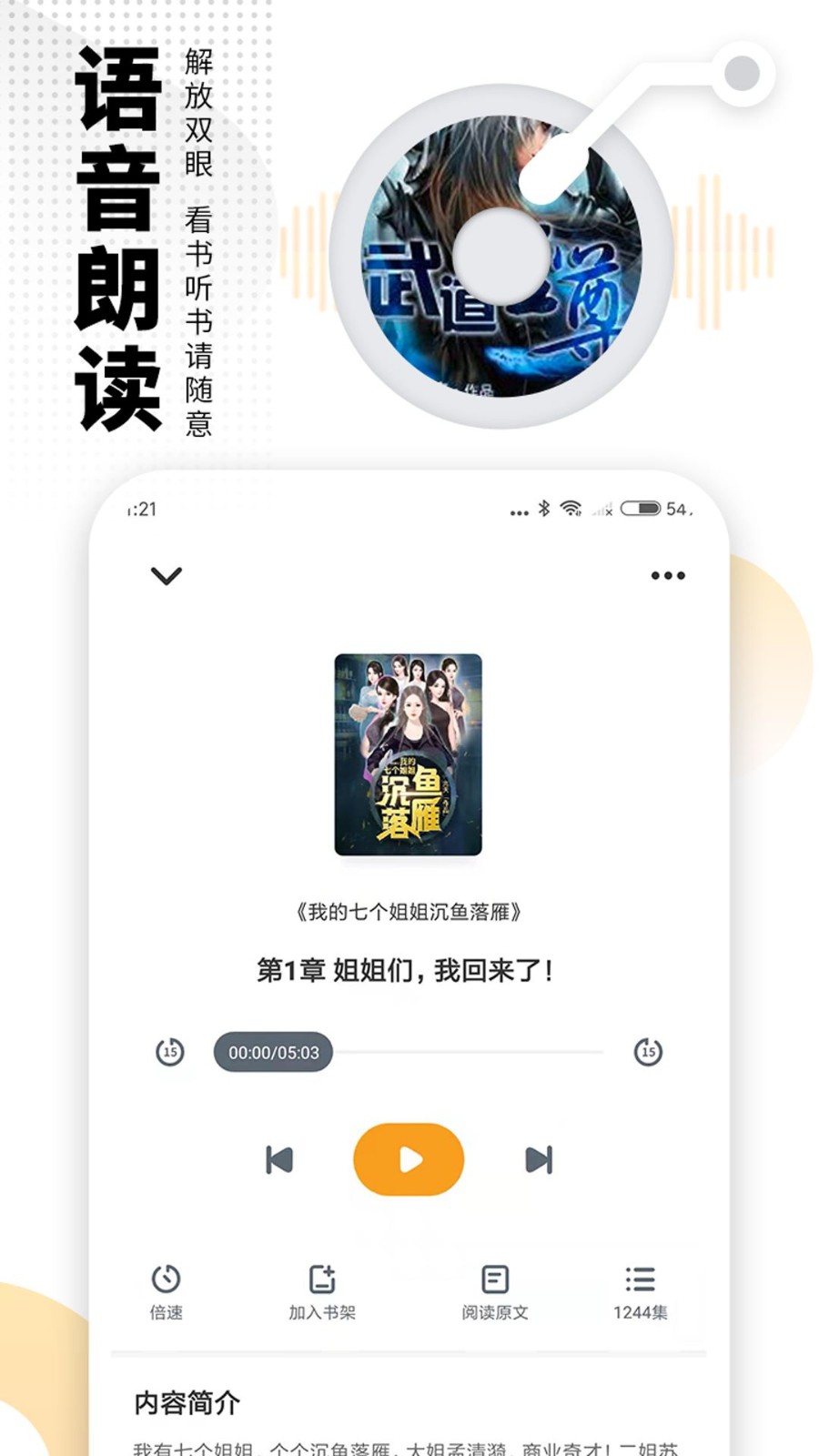
Task: Collapse the player with the down chevron
Action: pos(164,575)
